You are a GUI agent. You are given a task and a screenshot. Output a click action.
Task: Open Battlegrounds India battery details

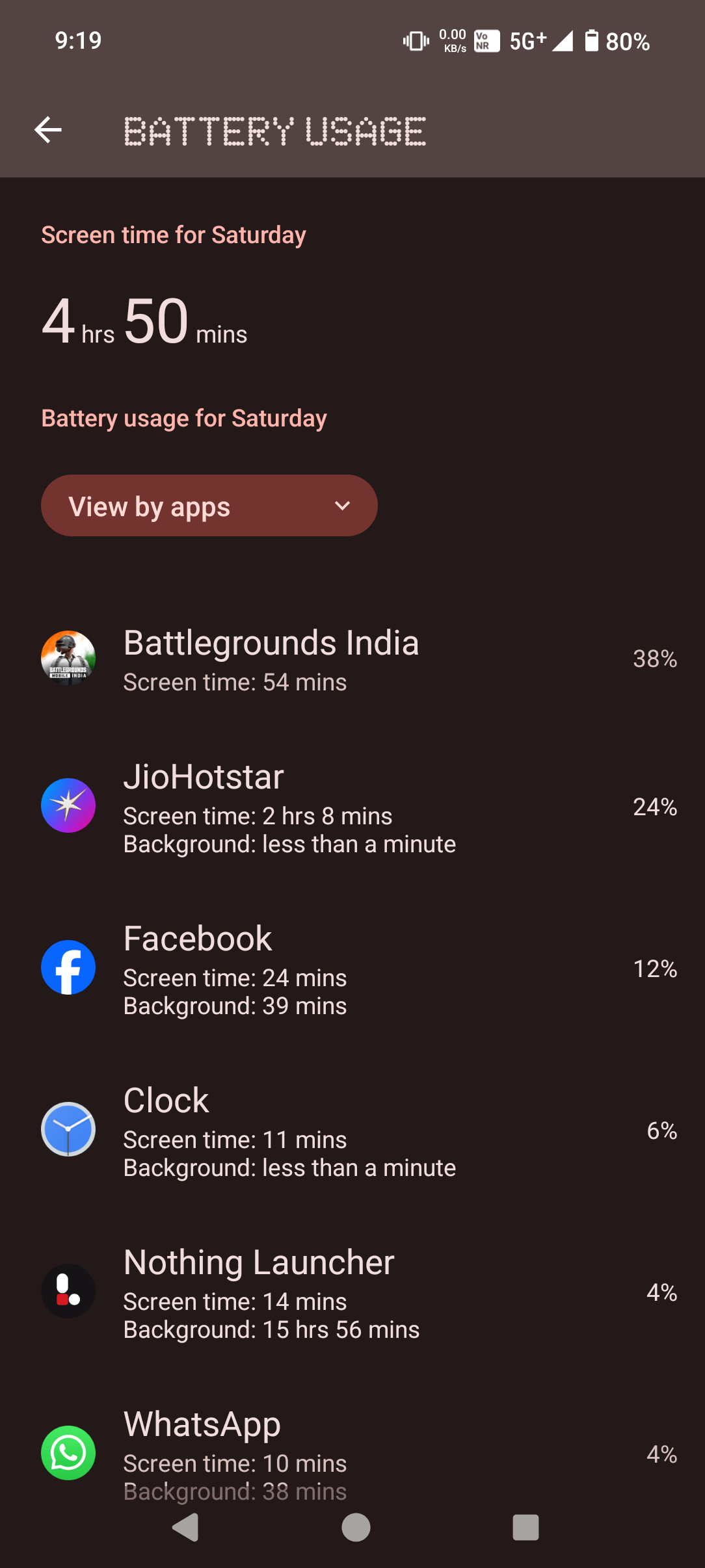(x=351, y=659)
